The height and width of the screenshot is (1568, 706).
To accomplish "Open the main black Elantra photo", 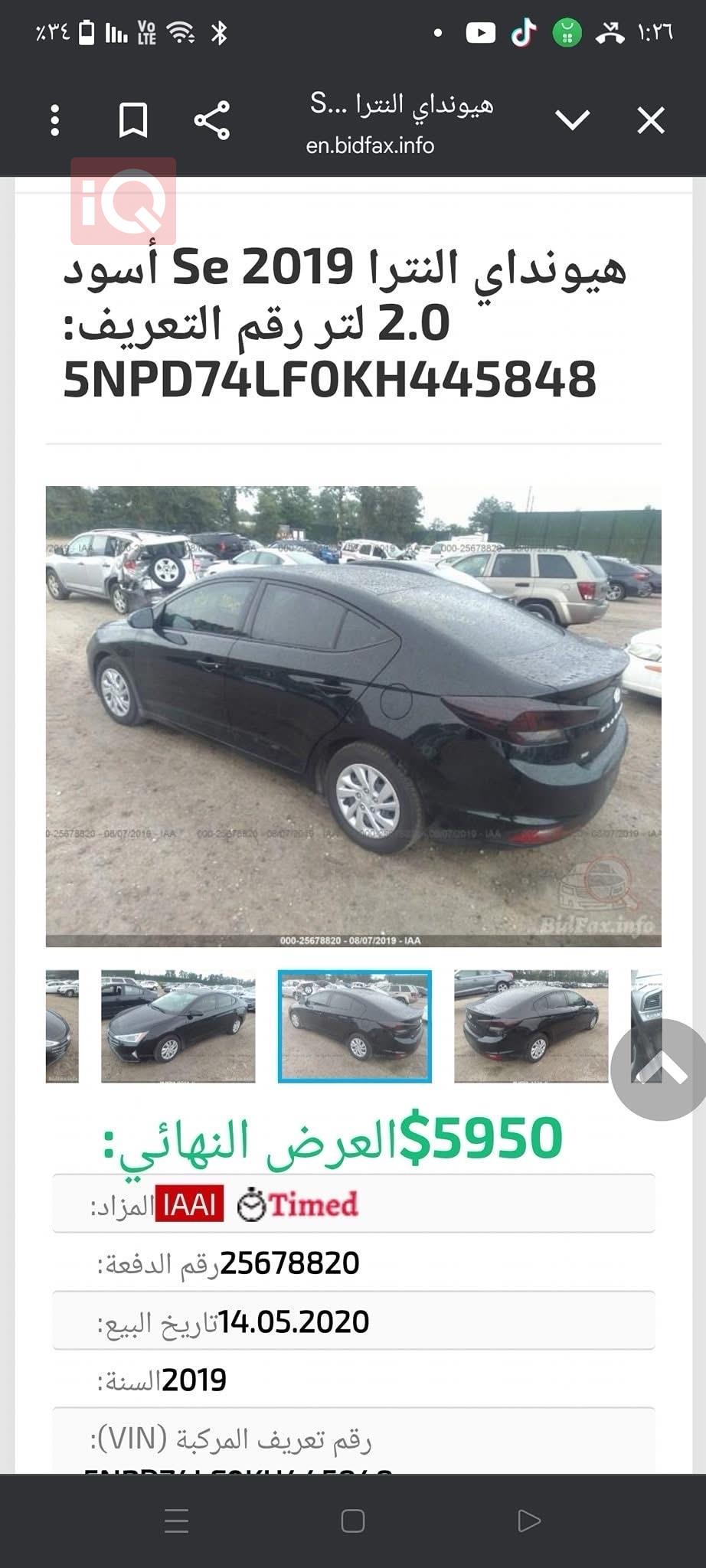I will 353,716.
